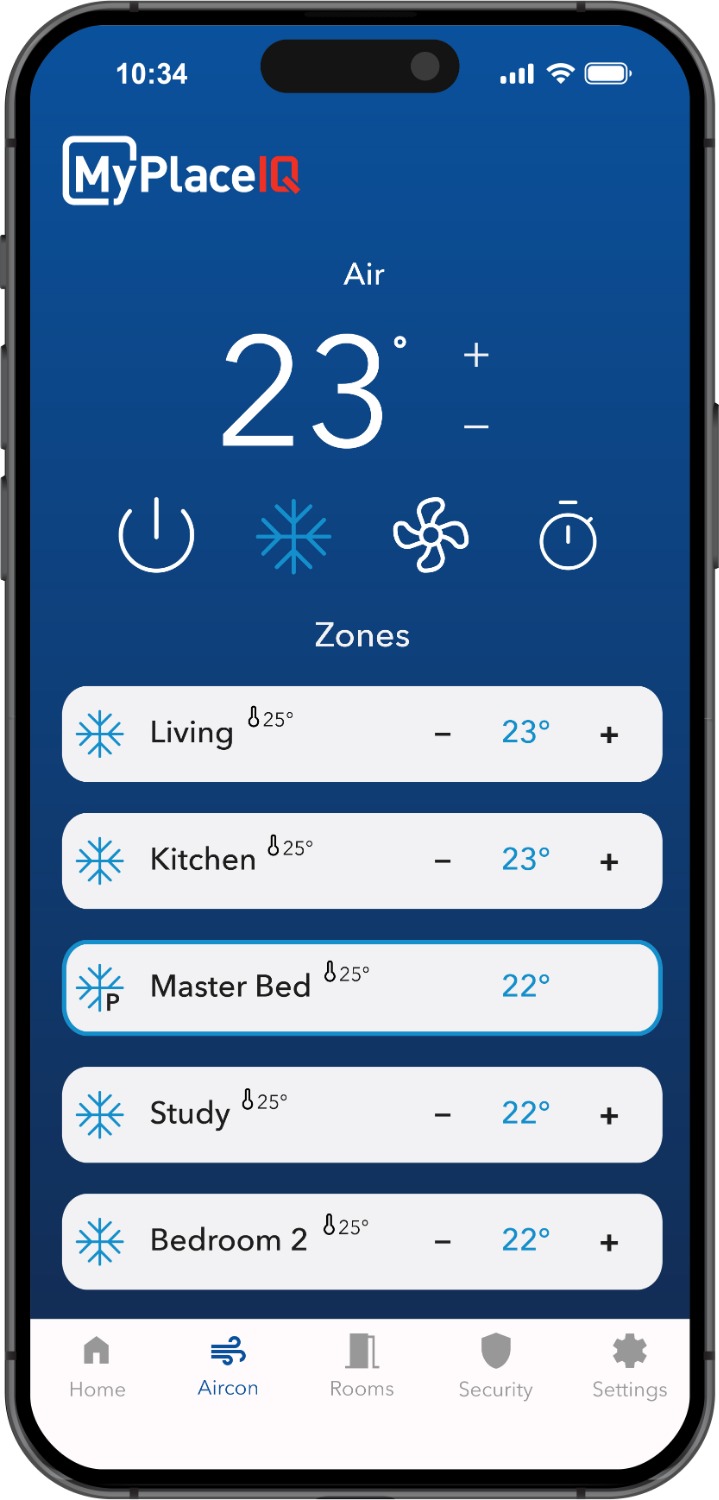The image size is (719, 1500).
Task: Raise the Kitchen zone temperature
Action: click(x=609, y=862)
